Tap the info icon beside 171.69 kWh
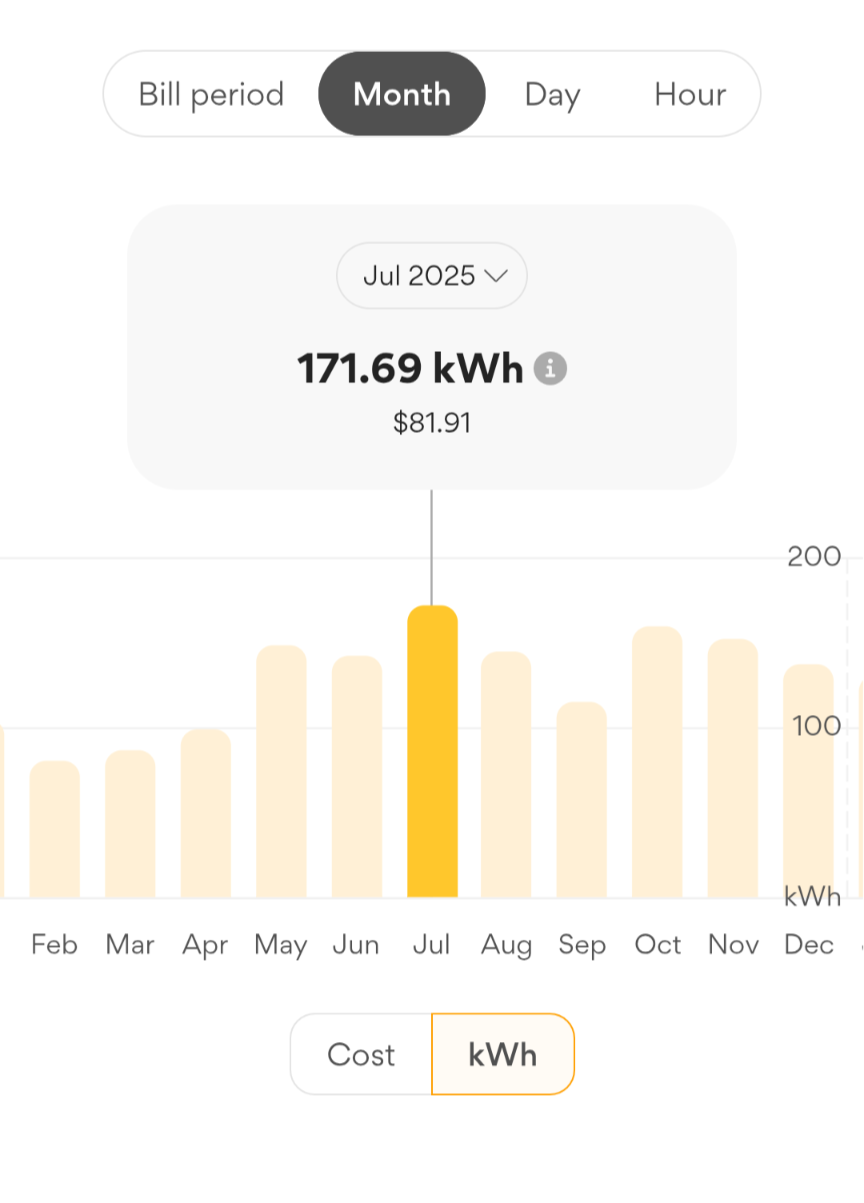This screenshot has height=1203, width=864. [550, 368]
